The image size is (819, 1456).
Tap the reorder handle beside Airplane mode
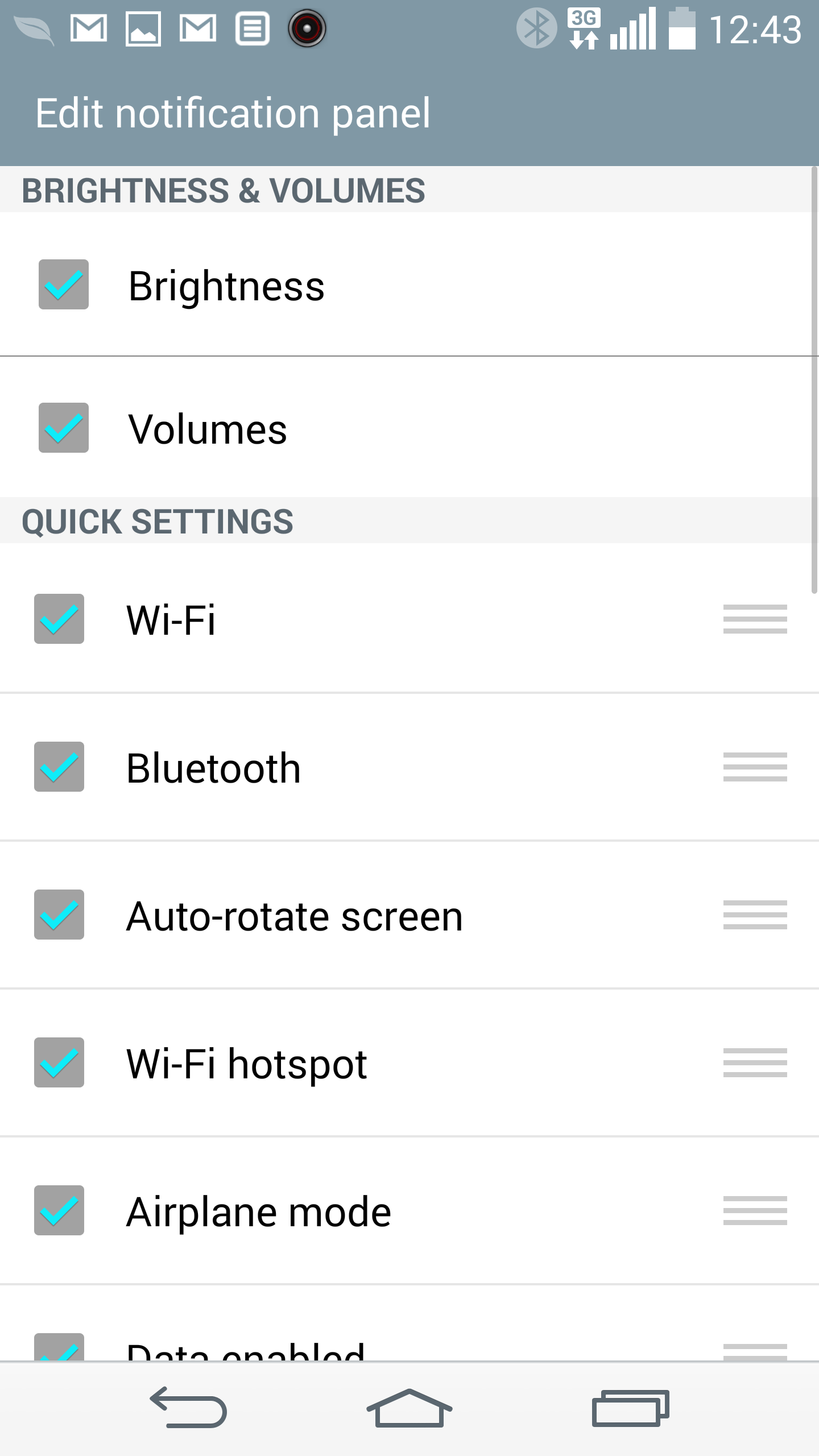click(755, 1210)
